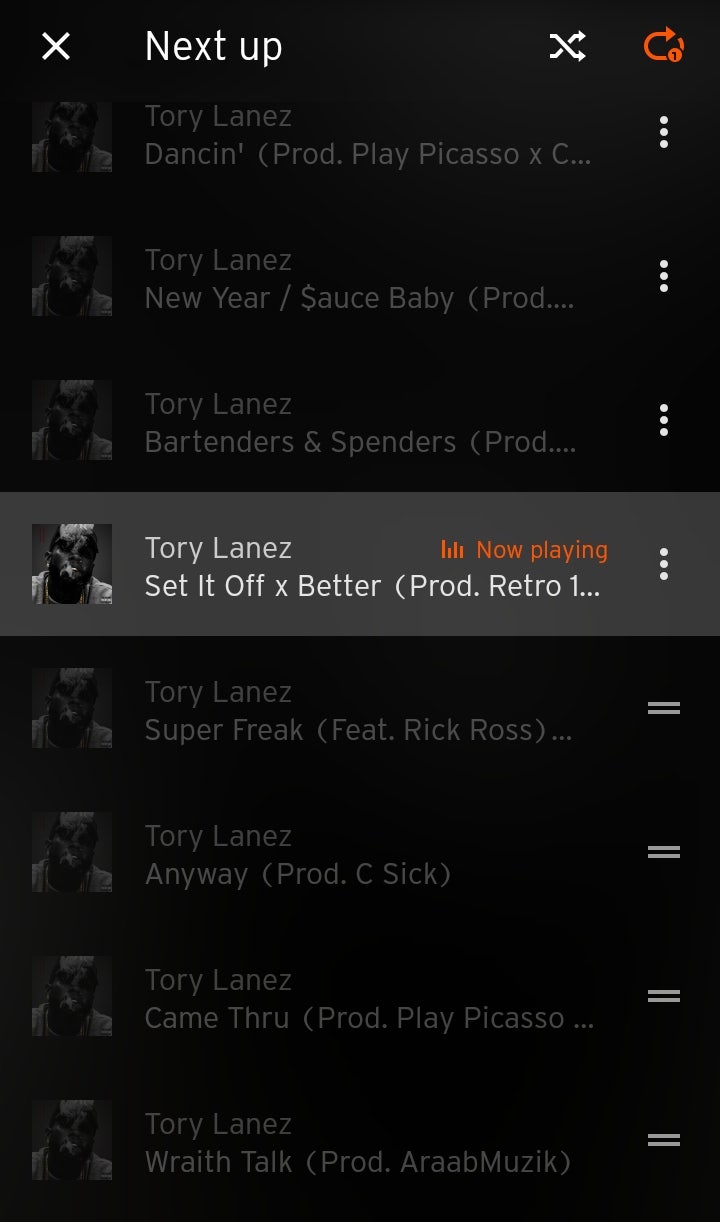
Task: Tap the reorder handle next to Anyway
Action: 663,852
